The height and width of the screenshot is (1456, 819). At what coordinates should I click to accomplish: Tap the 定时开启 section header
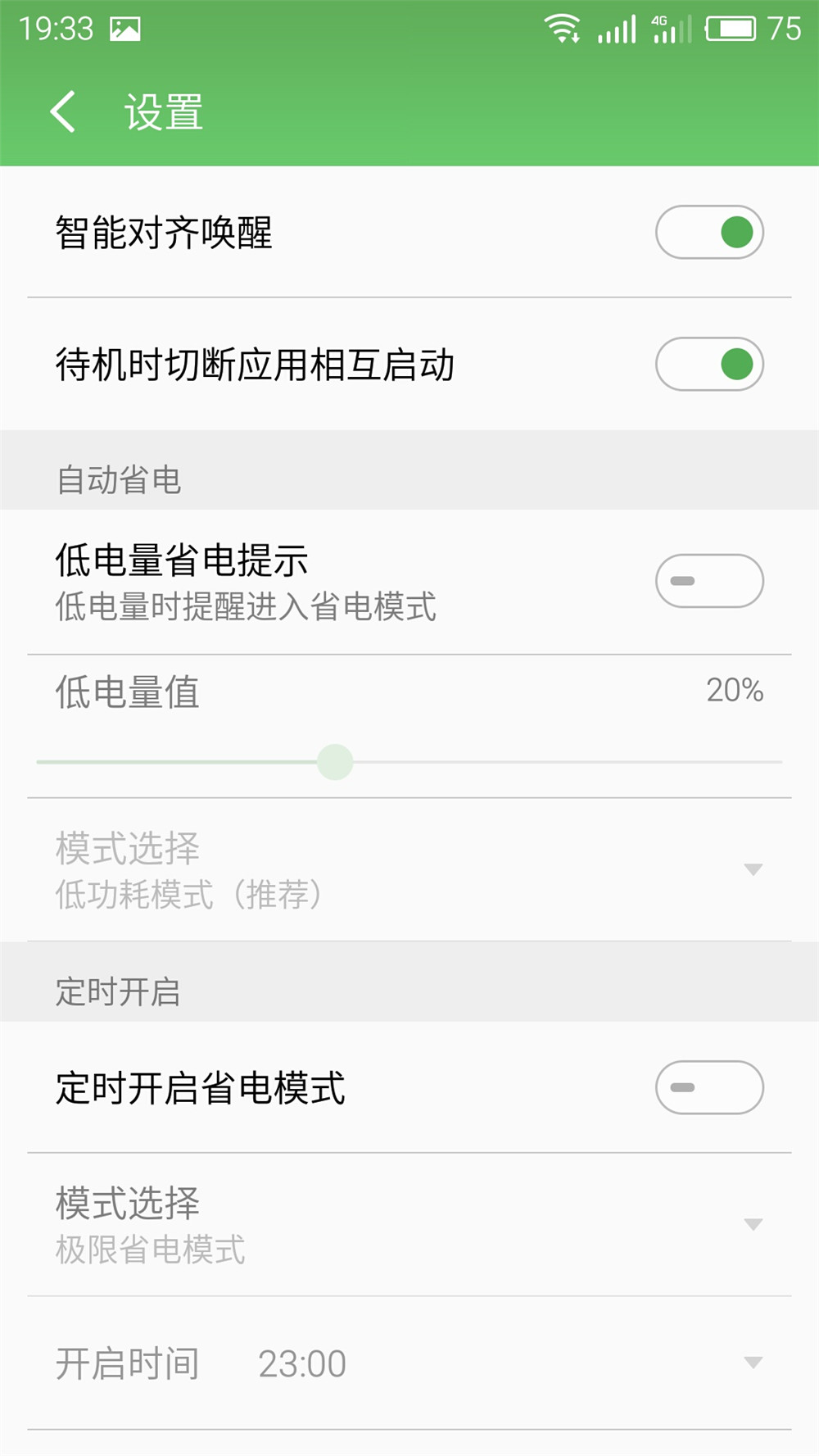(x=115, y=991)
